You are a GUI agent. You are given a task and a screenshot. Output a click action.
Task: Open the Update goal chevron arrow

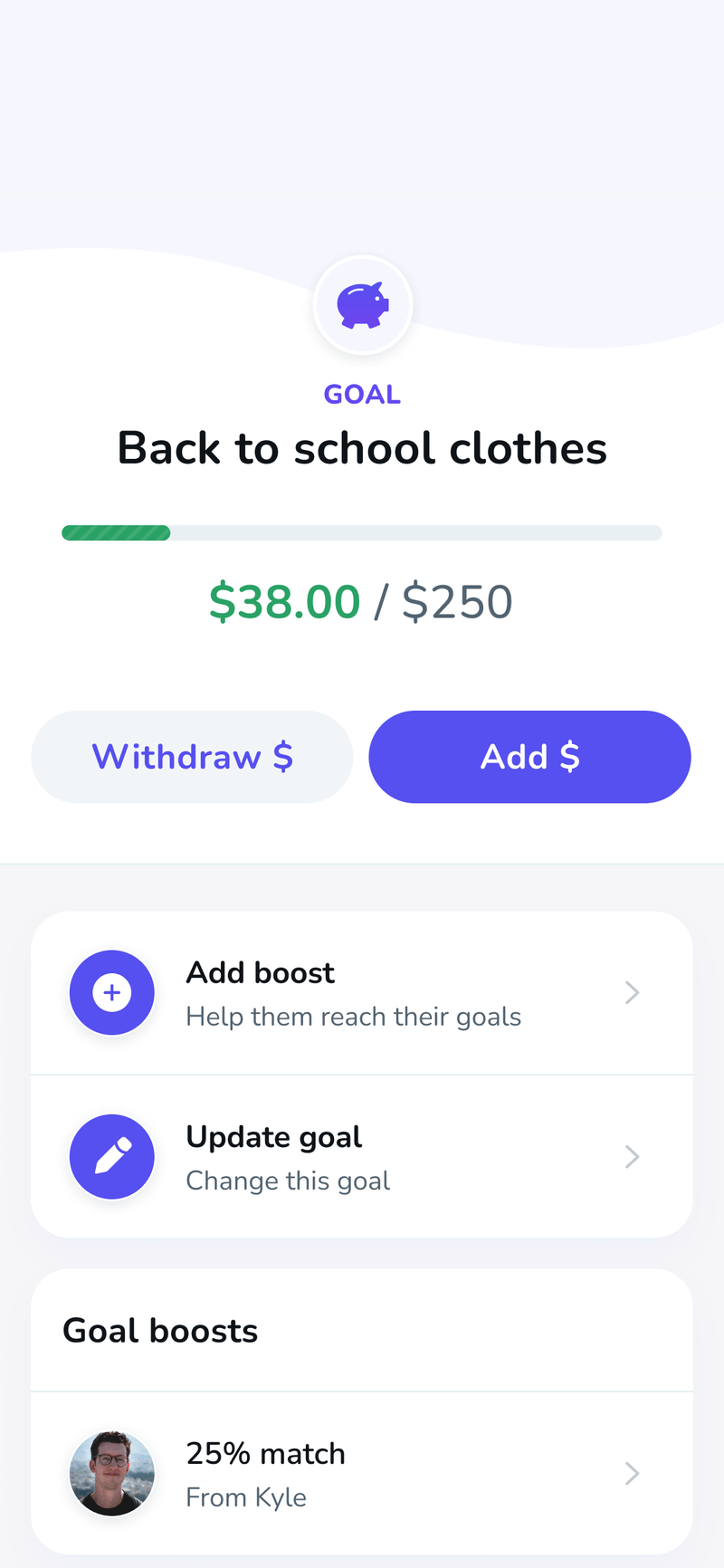point(632,1156)
